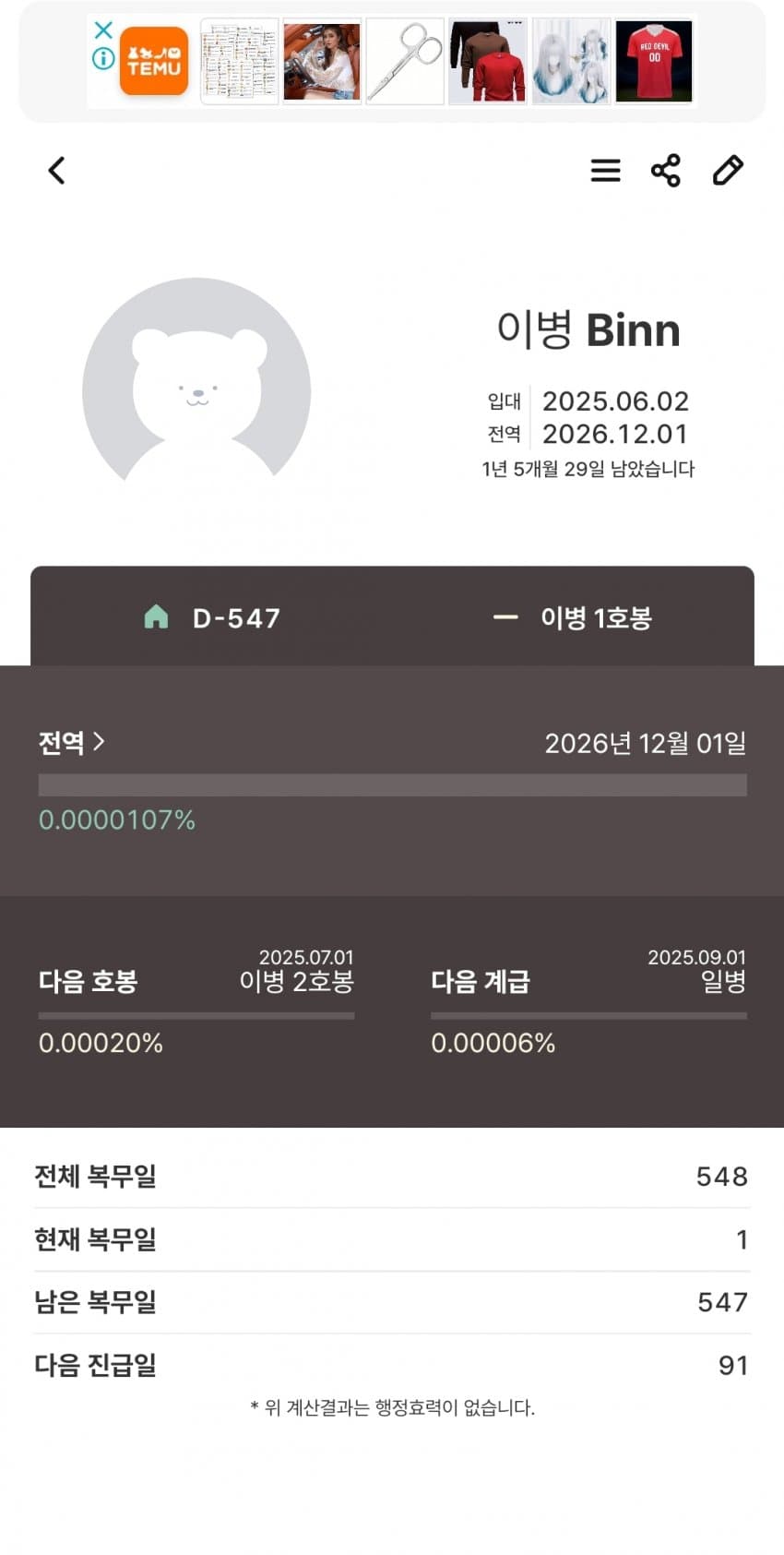Open the hamburger menu
Screen dimensions: 784x1555
coord(605,171)
